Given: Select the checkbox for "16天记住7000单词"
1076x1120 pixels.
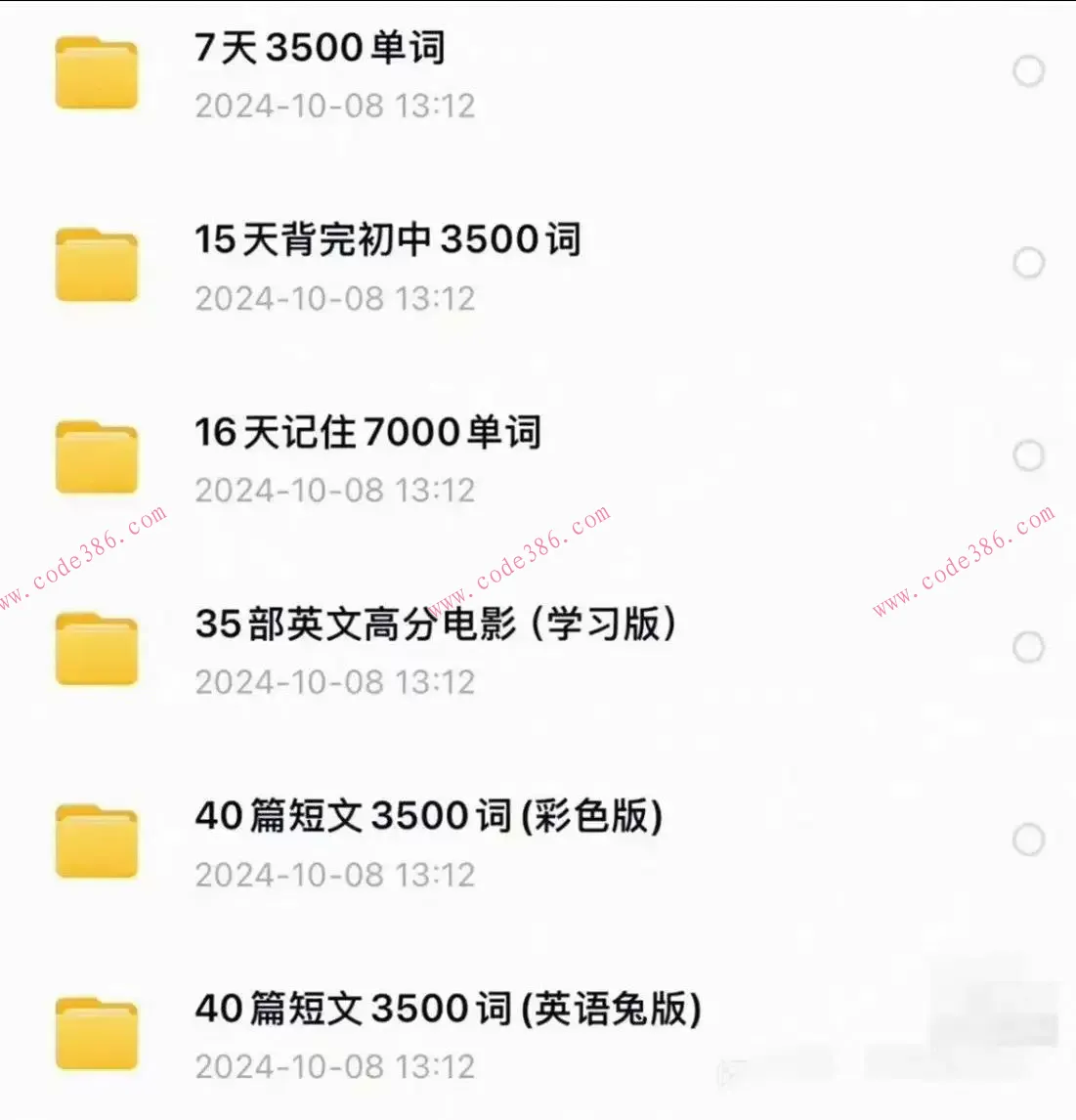Looking at the screenshot, I should (x=1028, y=453).
